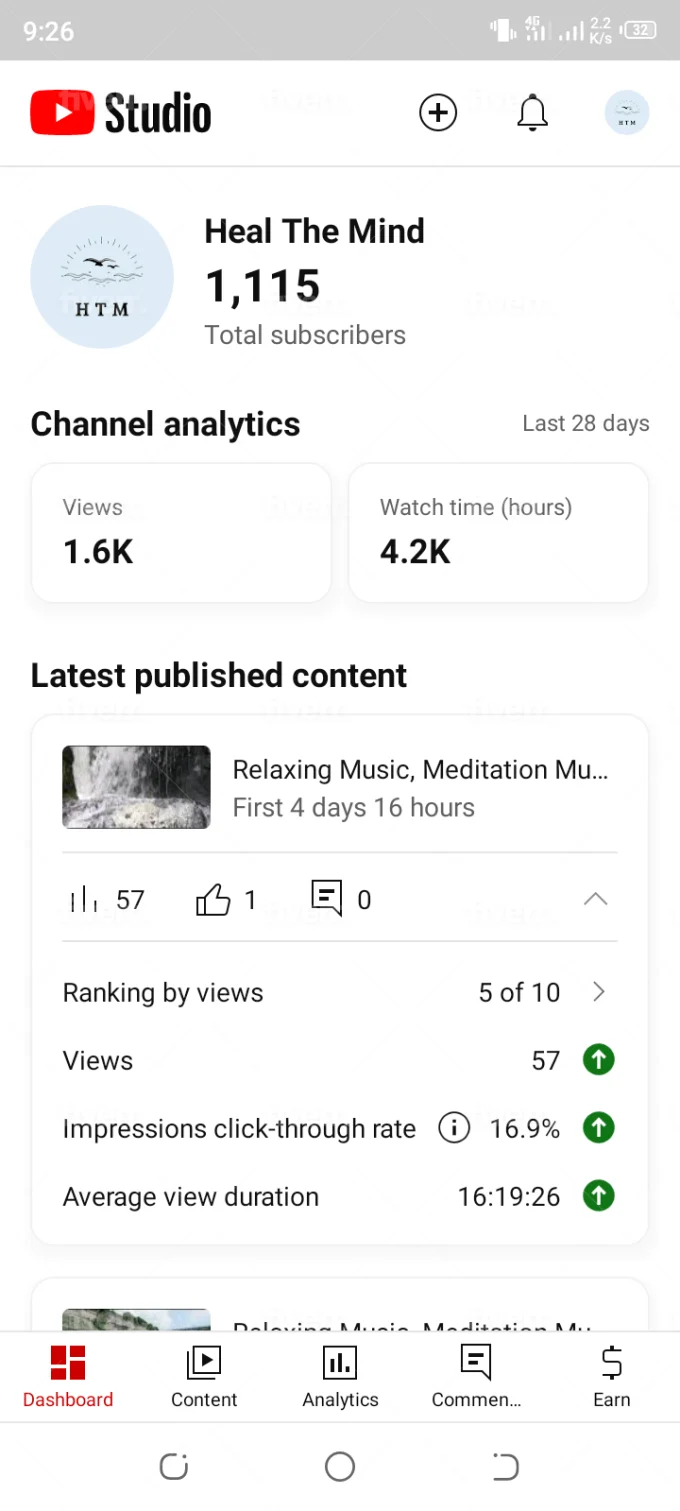Switch to the Content tab
The height and width of the screenshot is (1511, 680).
[x=204, y=1376]
